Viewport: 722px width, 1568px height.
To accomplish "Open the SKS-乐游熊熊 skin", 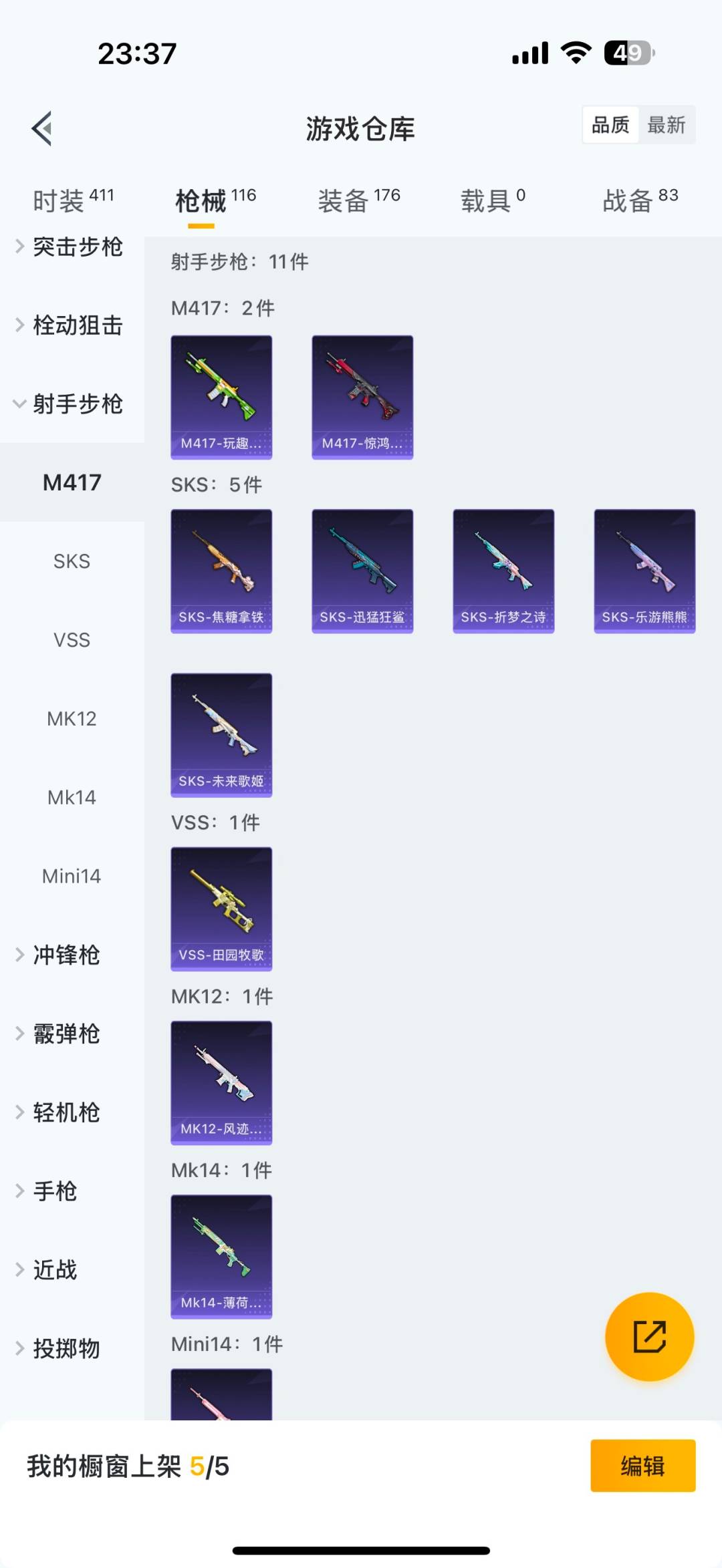I will [x=644, y=570].
